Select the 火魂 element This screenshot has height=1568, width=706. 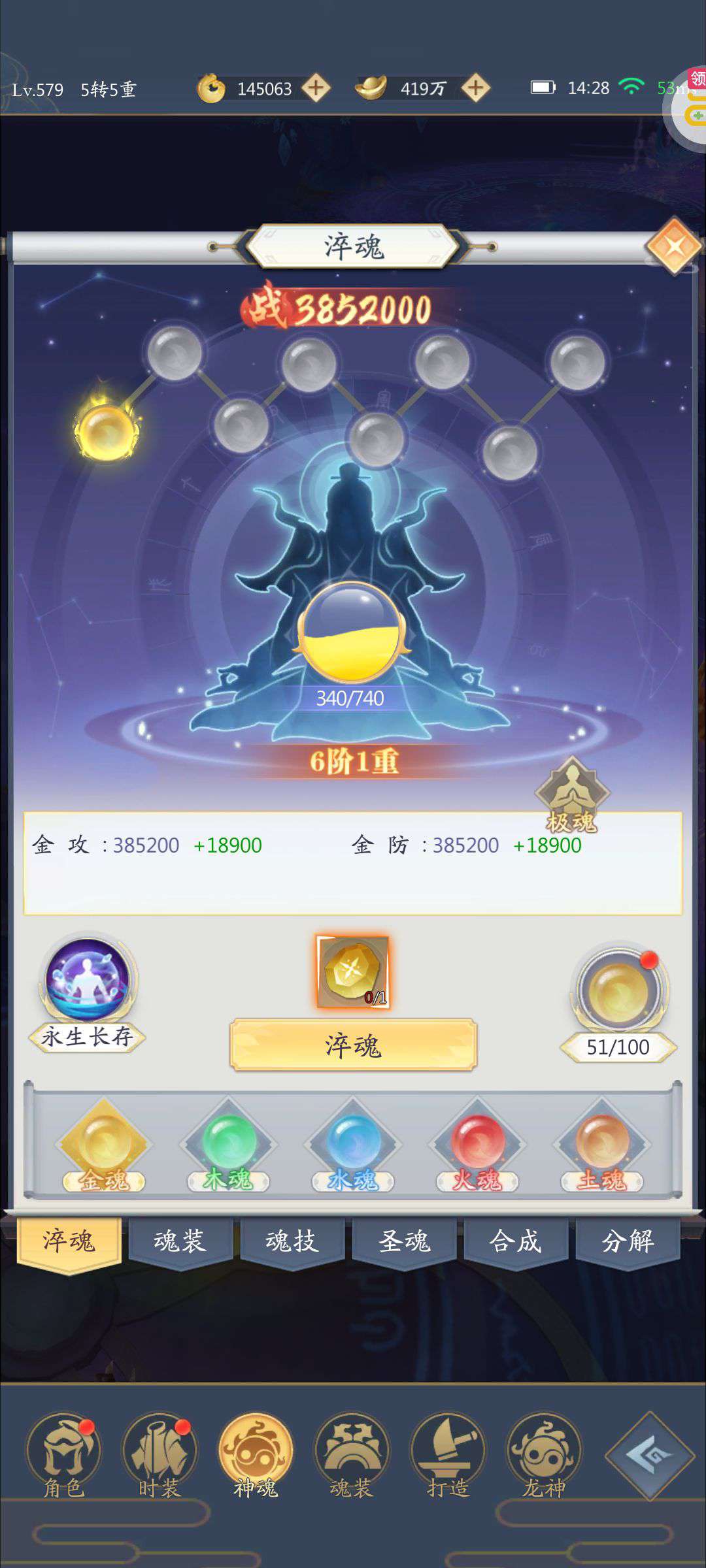[477, 1147]
